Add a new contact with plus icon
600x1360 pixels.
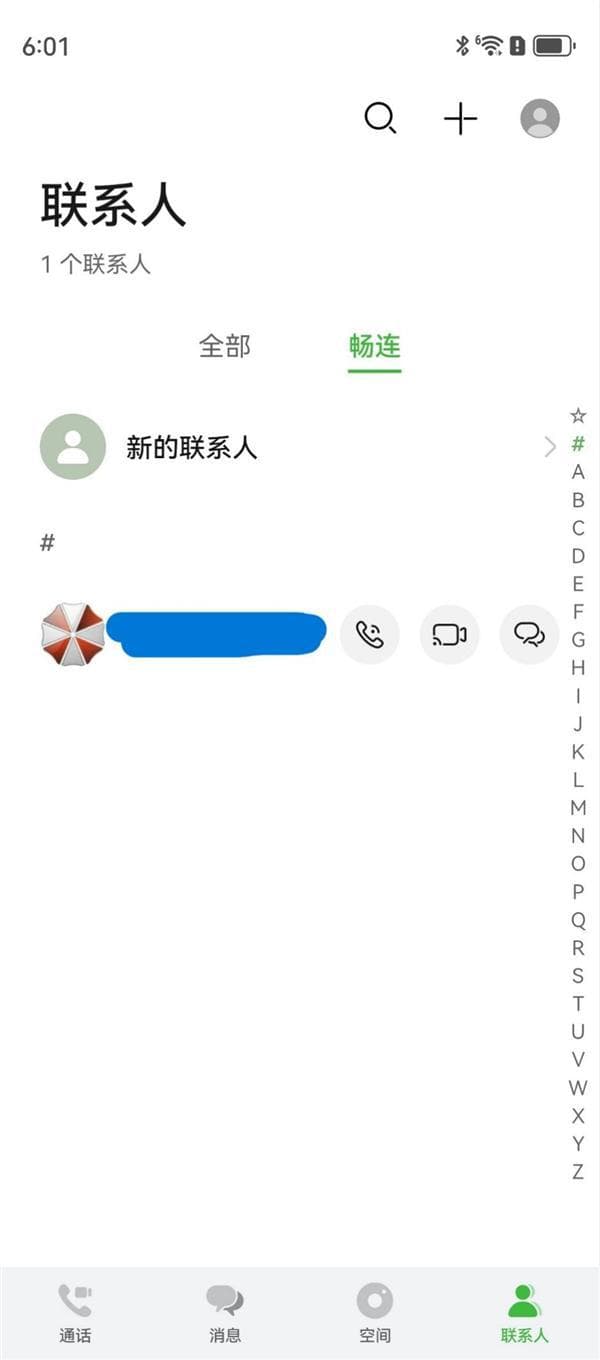pyautogui.click(x=460, y=119)
